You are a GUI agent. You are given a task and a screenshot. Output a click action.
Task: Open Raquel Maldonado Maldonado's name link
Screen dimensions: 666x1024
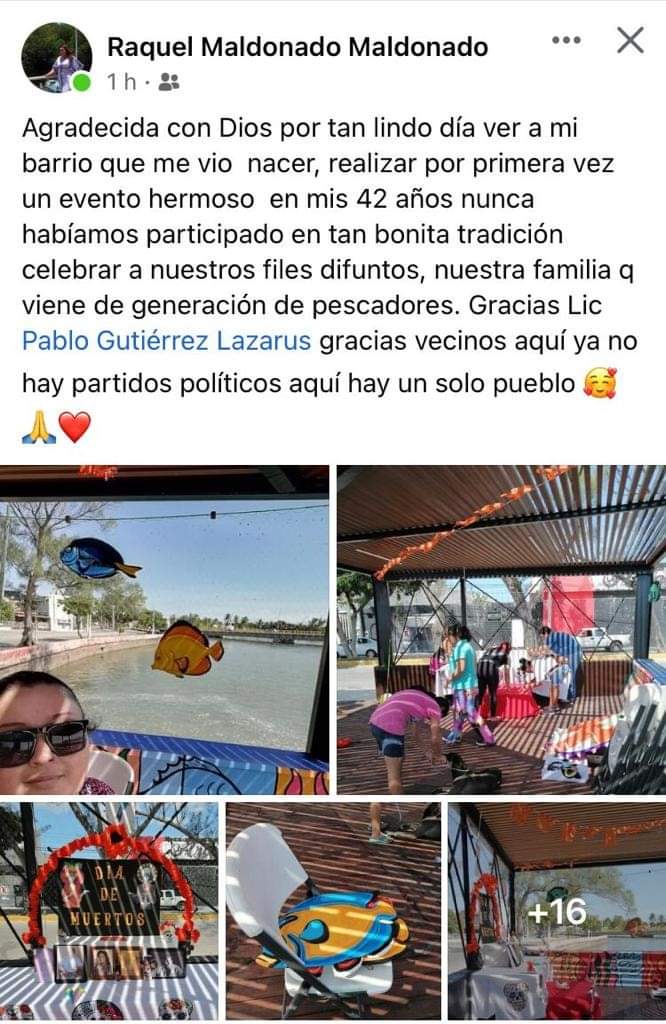tap(297, 46)
